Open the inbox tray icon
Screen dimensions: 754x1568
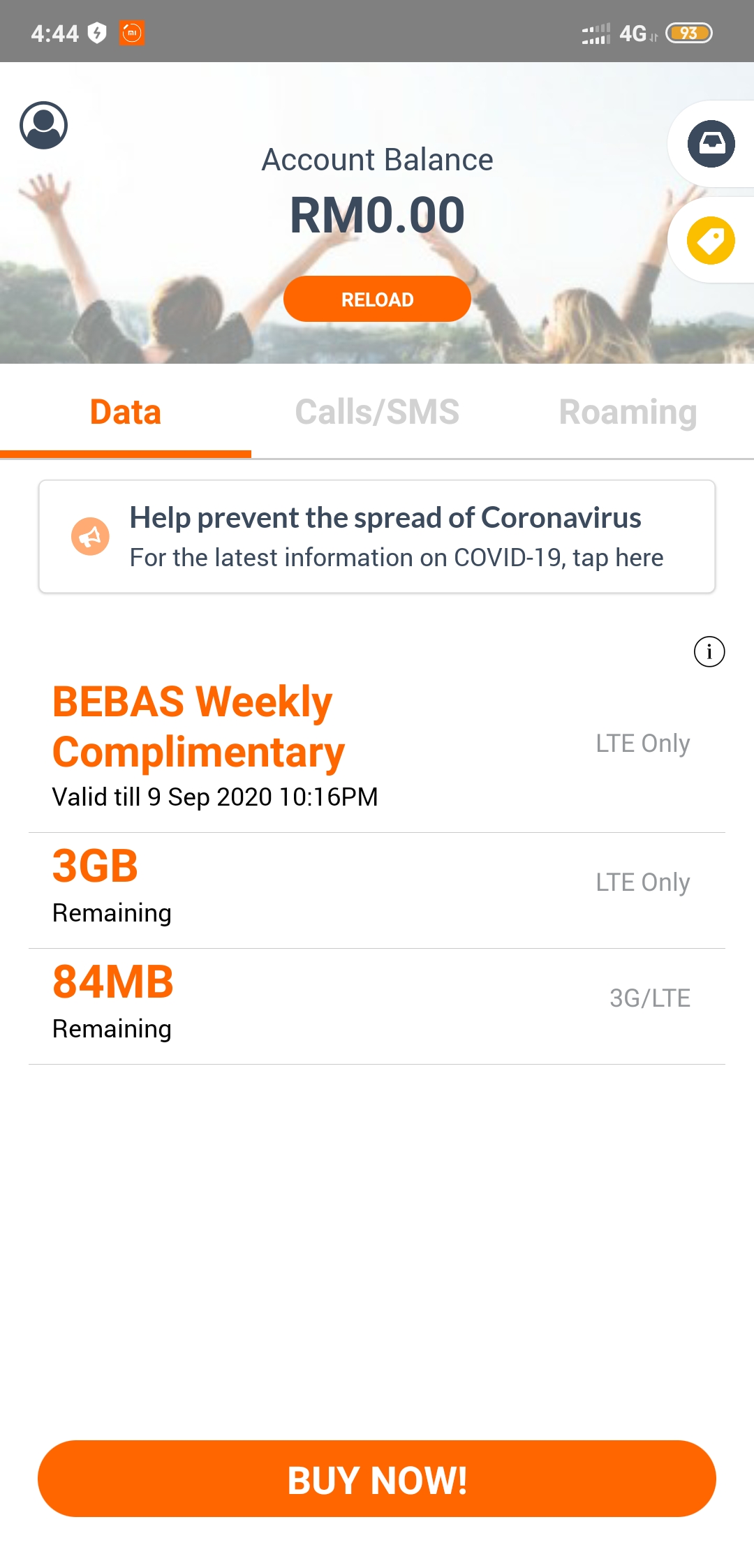(711, 144)
